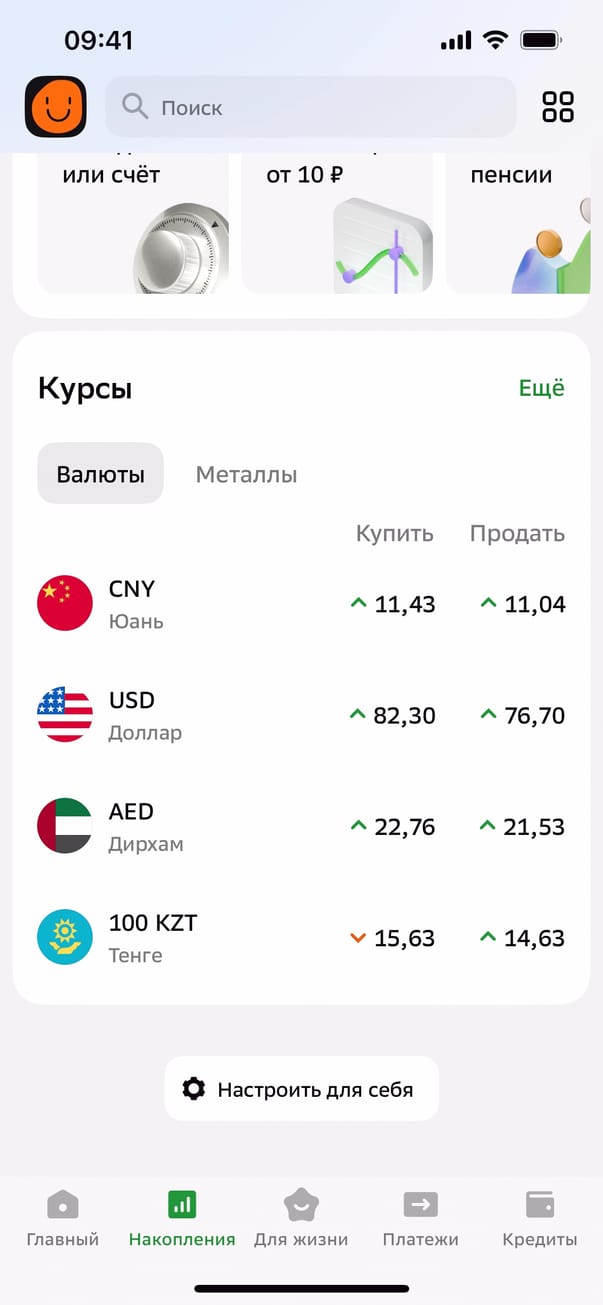Open the four-squares grid menu icon

tap(558, 107)
